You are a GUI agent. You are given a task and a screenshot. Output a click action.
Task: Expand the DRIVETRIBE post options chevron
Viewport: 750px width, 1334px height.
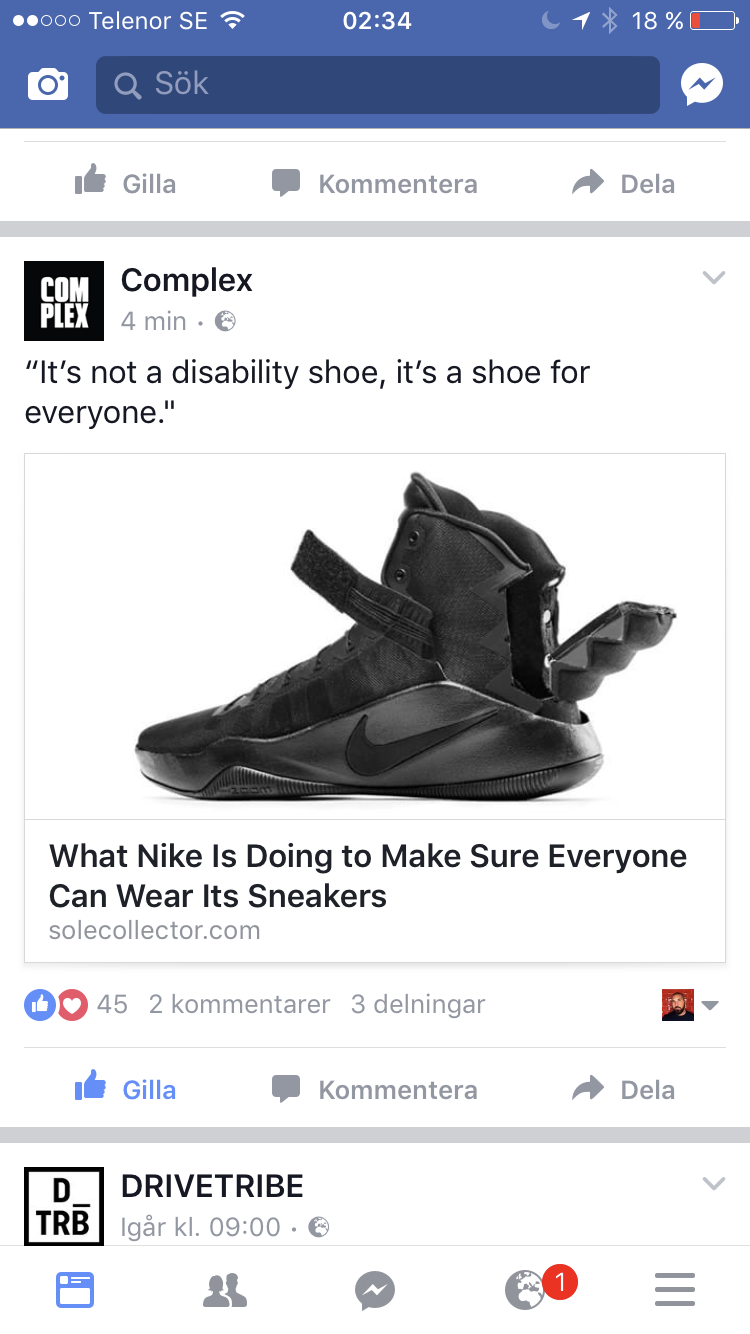713,1184
